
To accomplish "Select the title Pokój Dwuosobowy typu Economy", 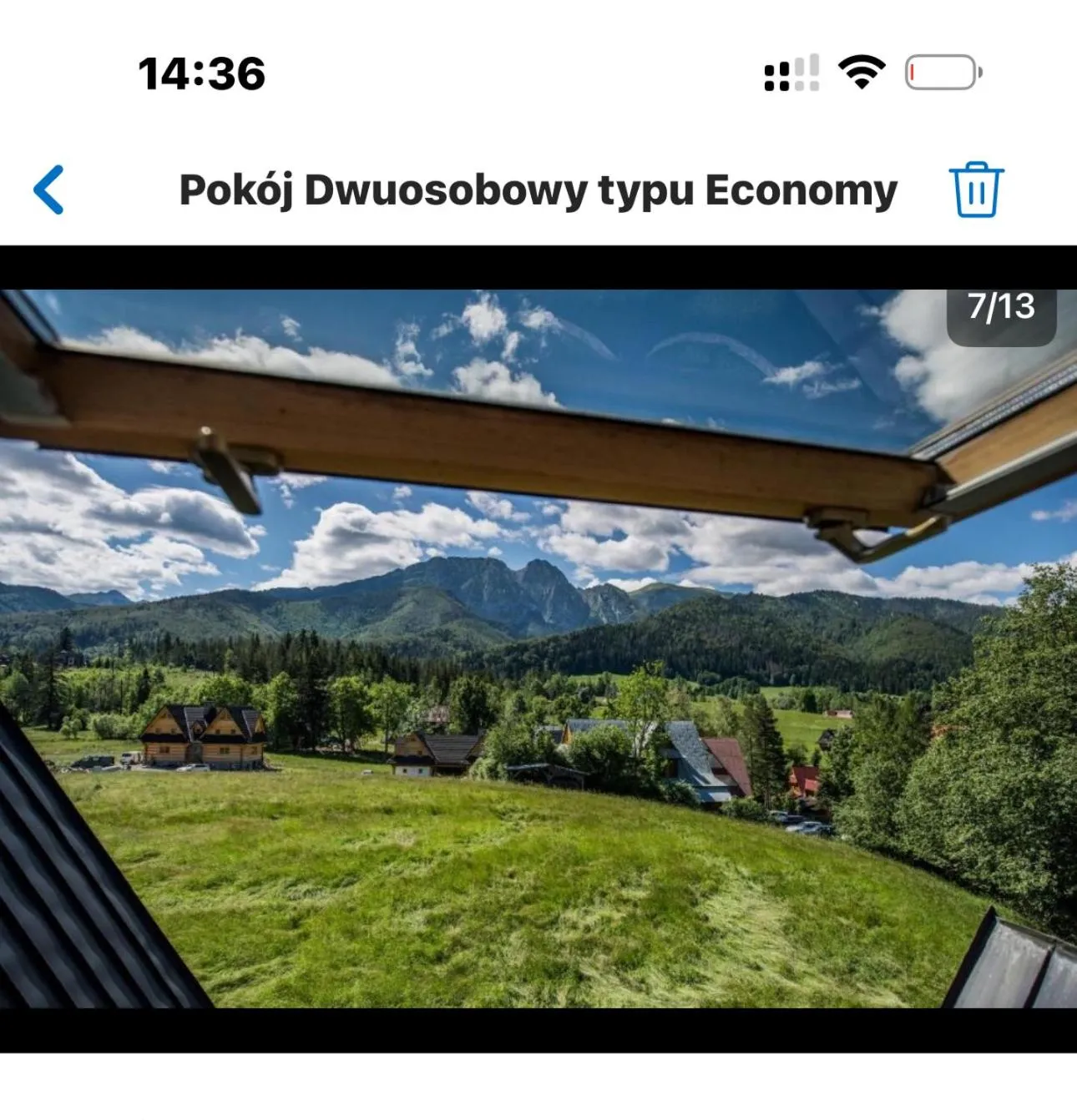I will pos(537,190).
